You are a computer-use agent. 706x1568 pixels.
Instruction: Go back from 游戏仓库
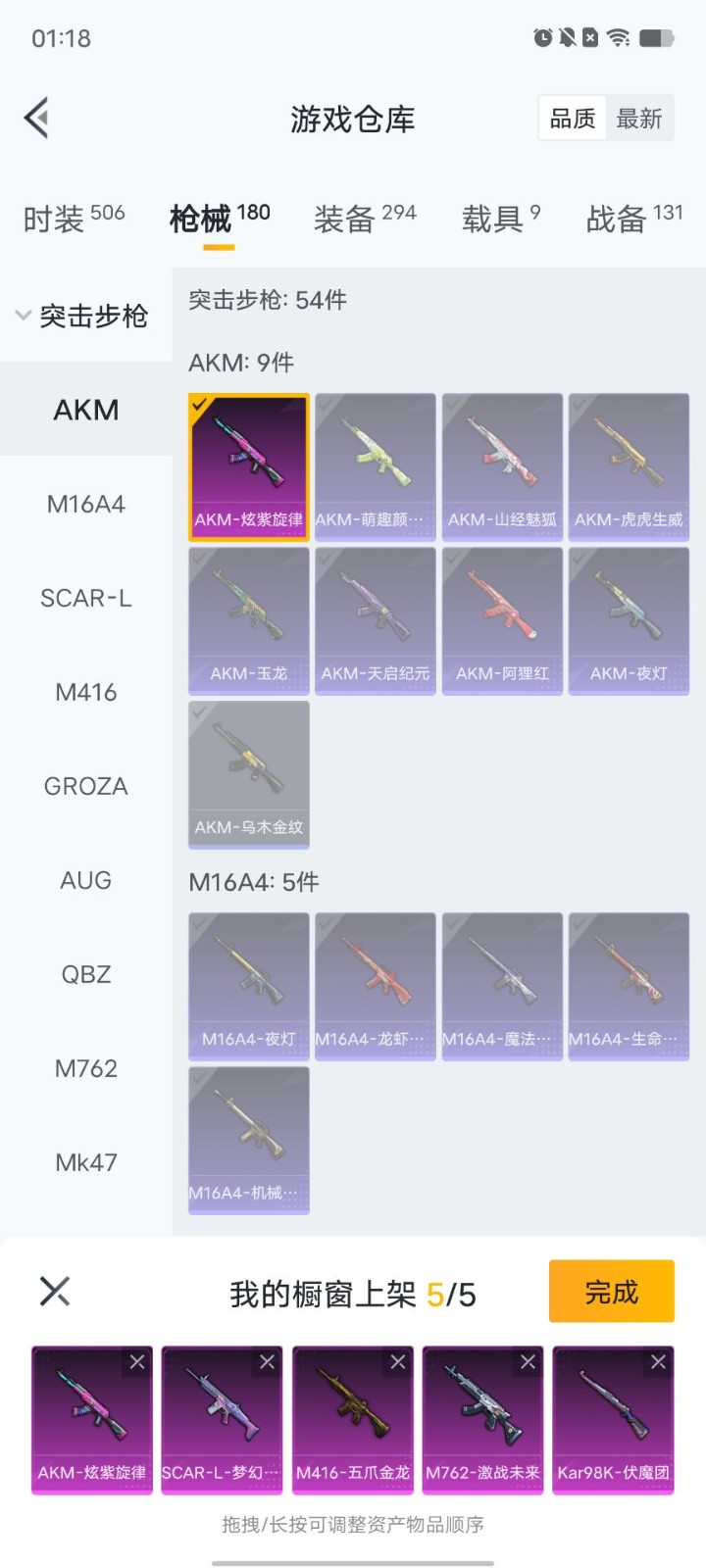coord(36,119)
